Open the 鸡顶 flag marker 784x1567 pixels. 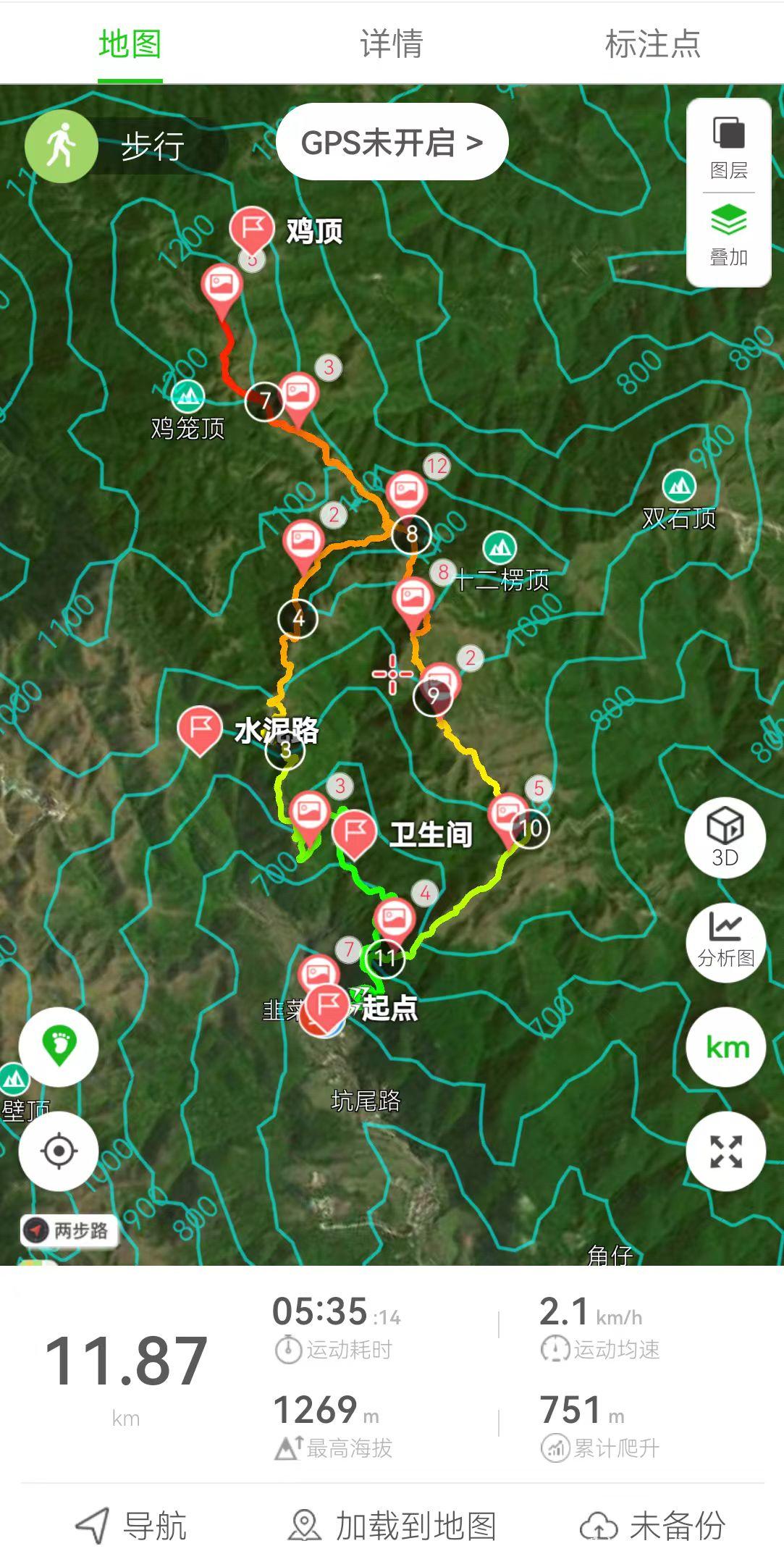251,230
